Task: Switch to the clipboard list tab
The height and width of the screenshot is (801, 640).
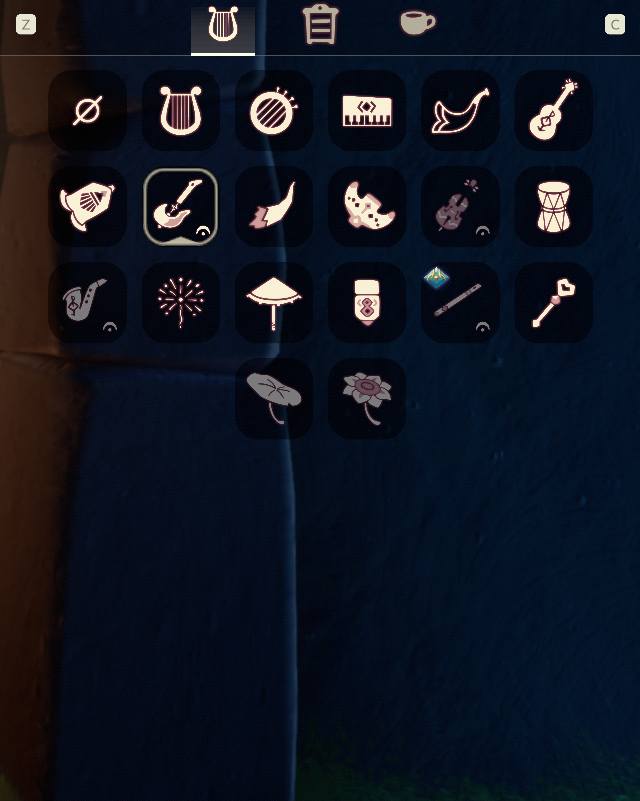Action: [x=321, y=25]
